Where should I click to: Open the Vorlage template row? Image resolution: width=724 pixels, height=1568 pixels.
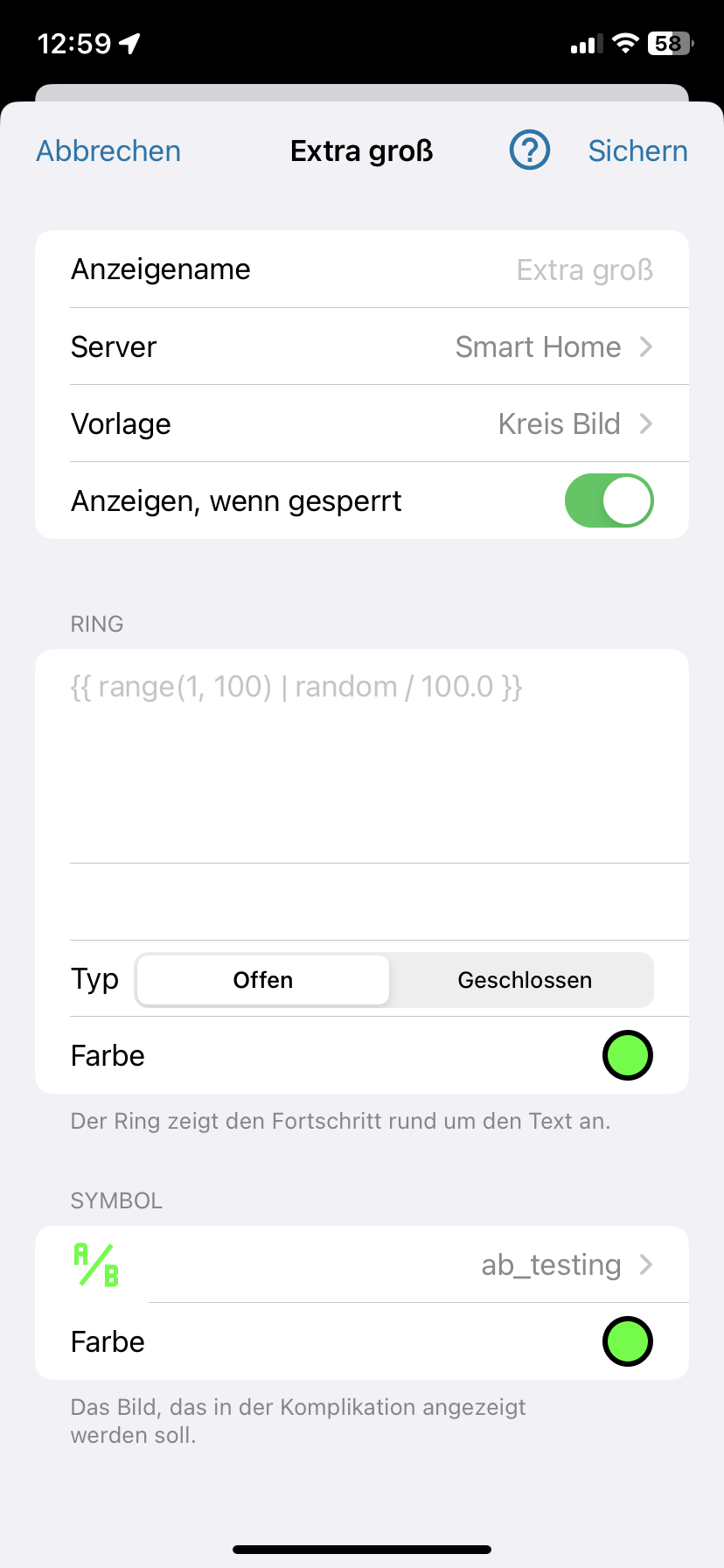click(362, 423)
